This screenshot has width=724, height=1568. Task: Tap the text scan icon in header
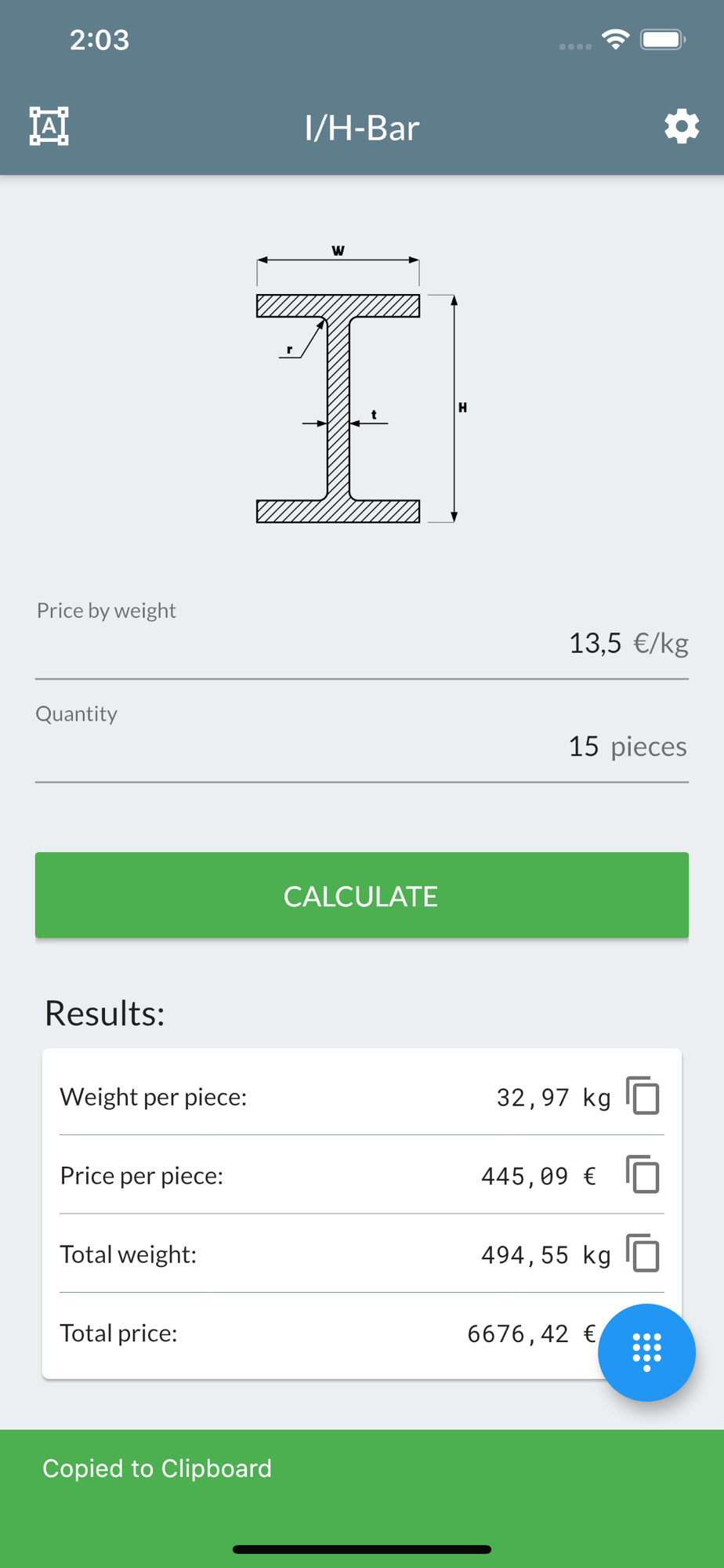[x=49, y=126]
